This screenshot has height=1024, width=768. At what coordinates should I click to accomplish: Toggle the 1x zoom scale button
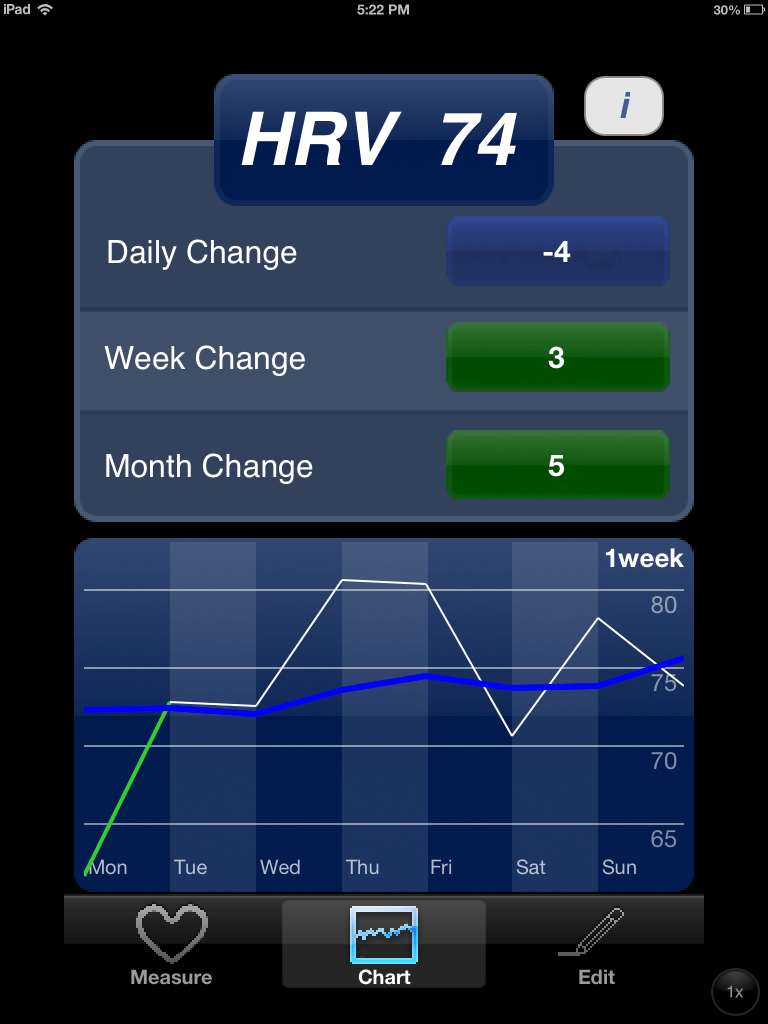click(735, 992)
